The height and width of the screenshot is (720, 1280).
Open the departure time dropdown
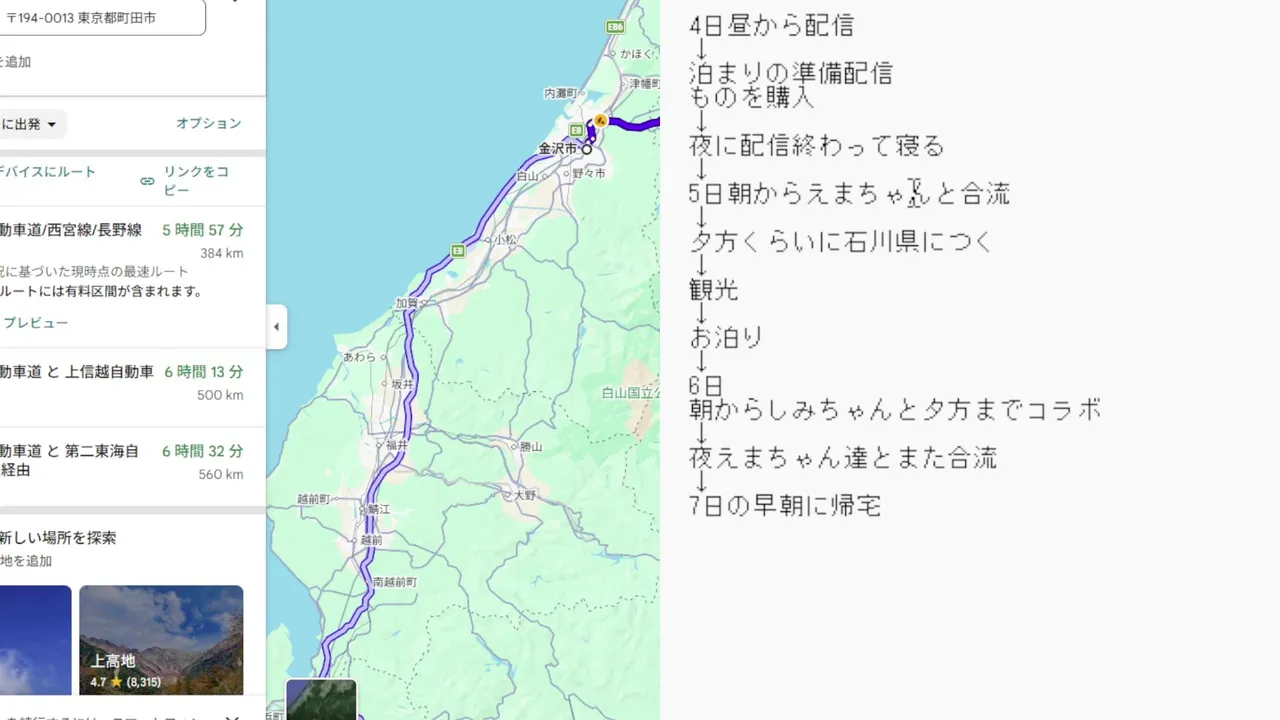[x=30, y=124]
